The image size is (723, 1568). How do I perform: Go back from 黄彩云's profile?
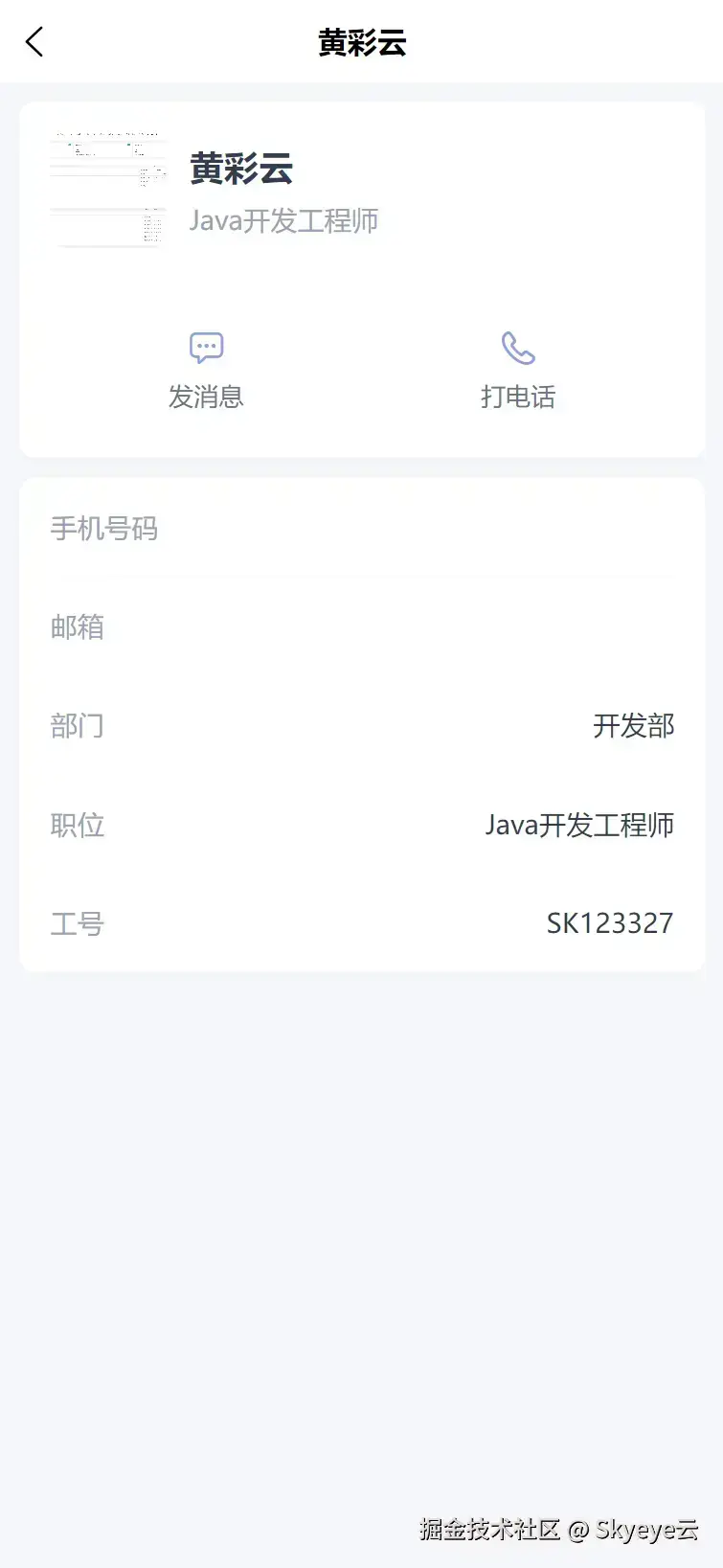tap(35, 42)
